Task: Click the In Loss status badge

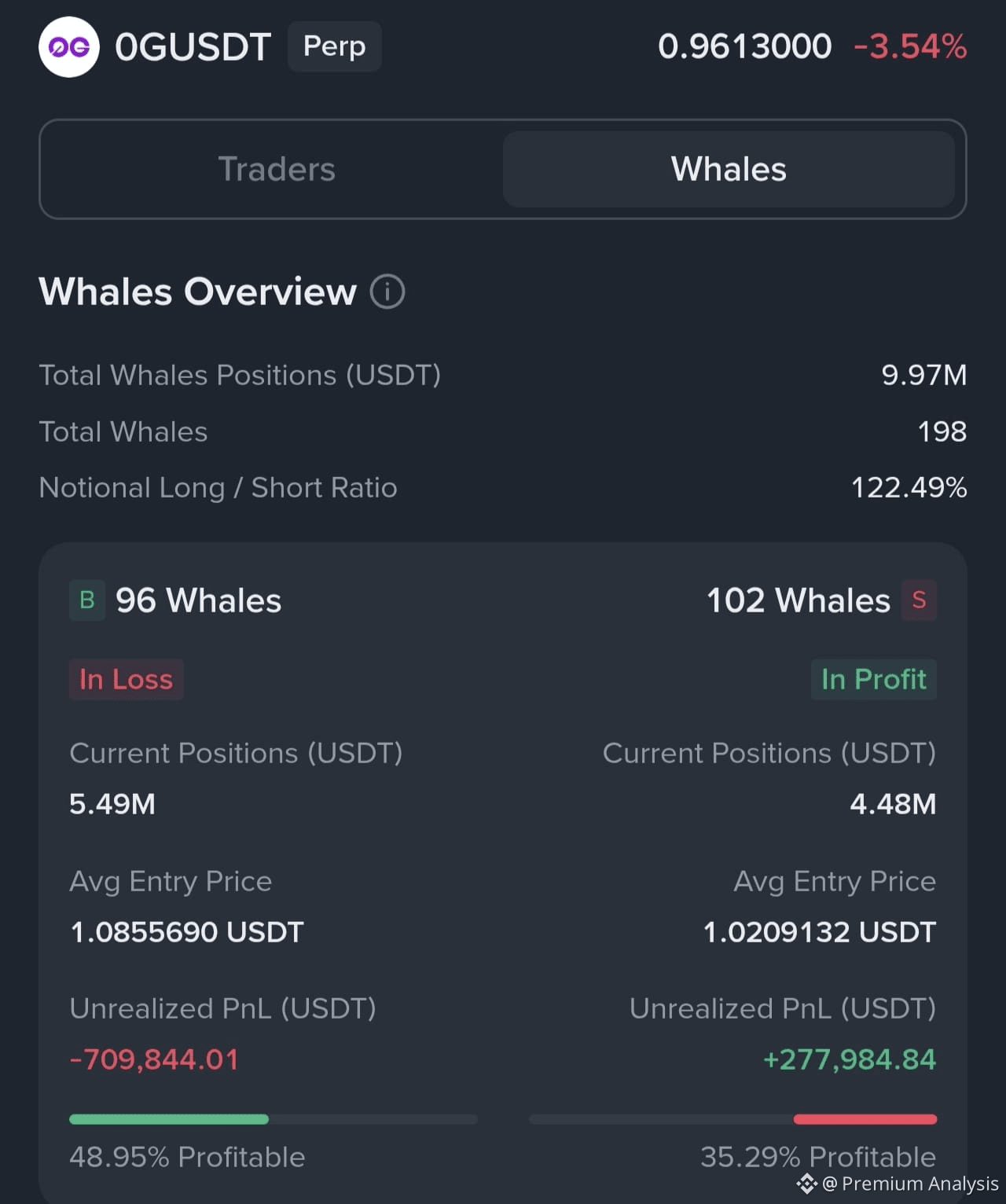Action: [x=126, y=679]
